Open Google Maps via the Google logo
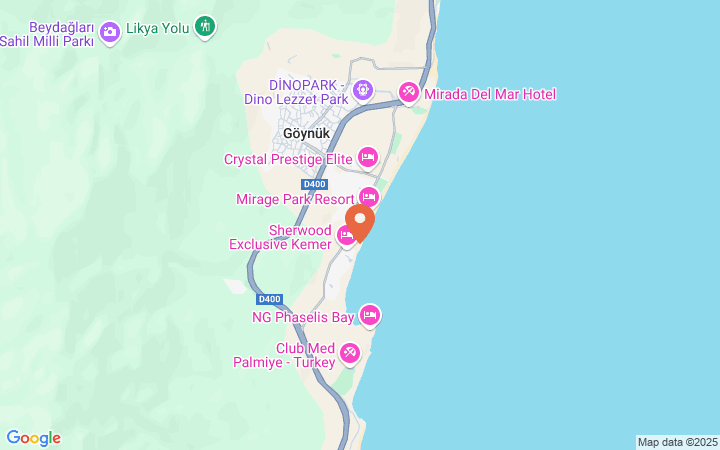This screenshot has height=450, width=720. click(33, 438)
